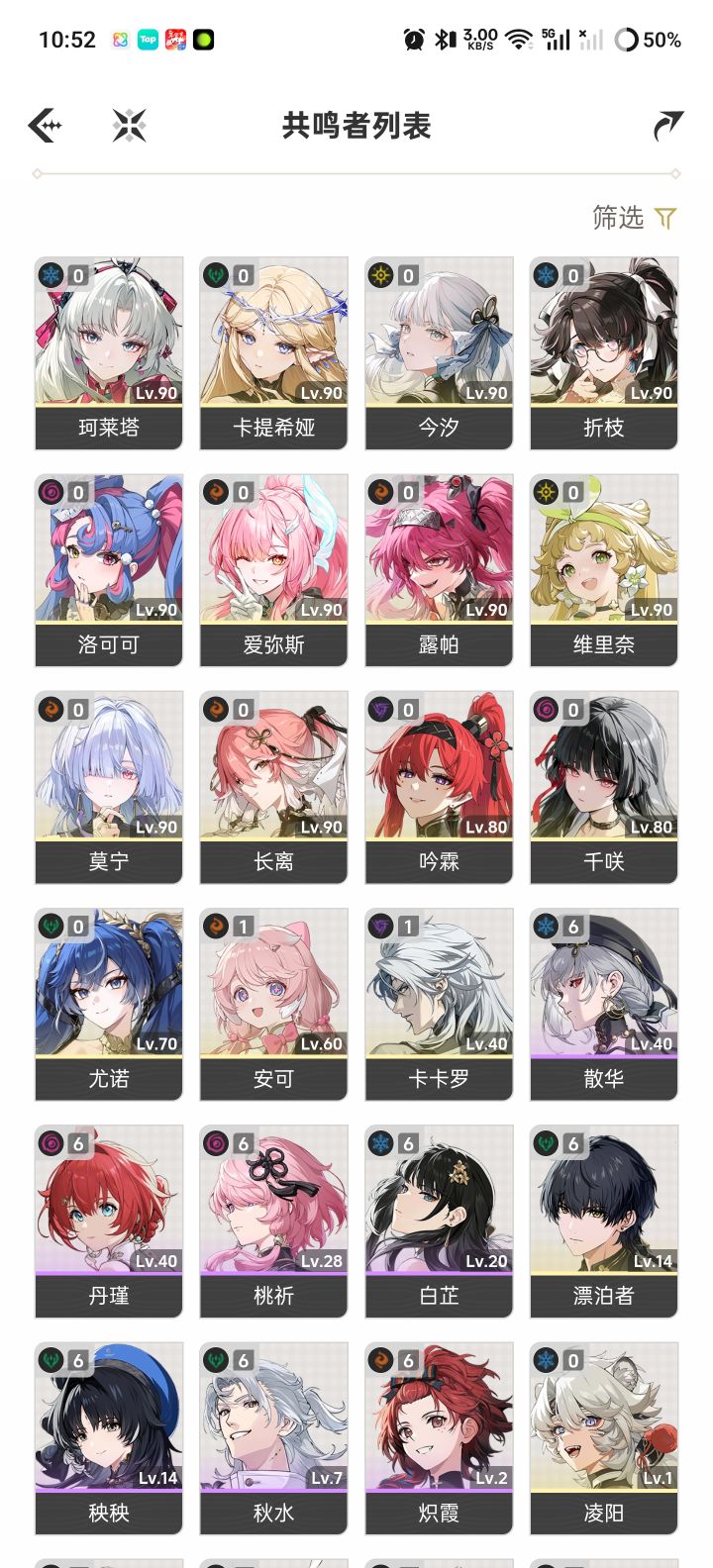This screenshot has width=713, height=1568.
Task: Select the 卡提希娅 card
Action: (x=273, y=353)
